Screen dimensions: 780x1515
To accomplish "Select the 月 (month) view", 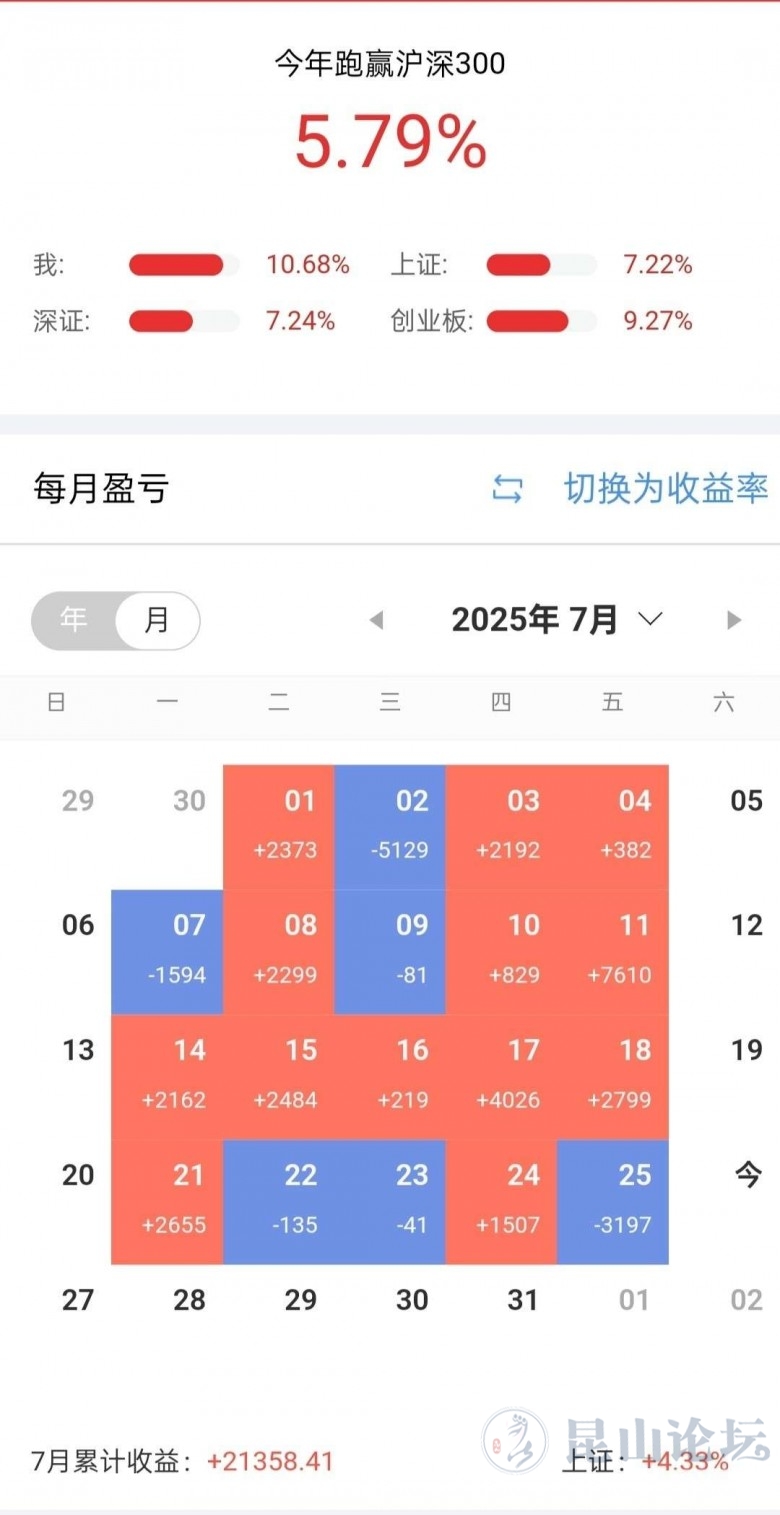I will point(157,621).
